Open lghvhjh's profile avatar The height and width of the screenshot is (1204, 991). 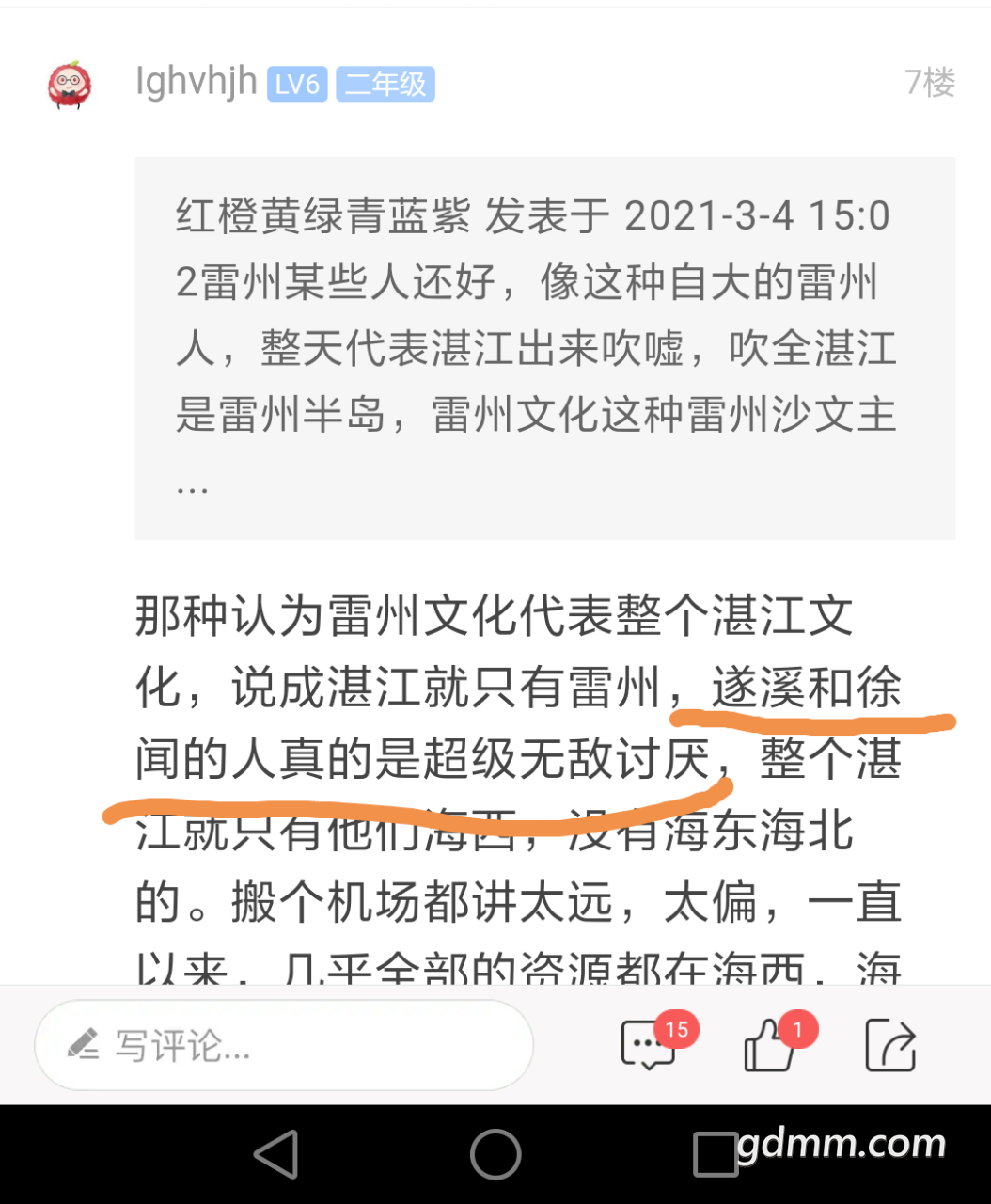click(x=70, y=85)
